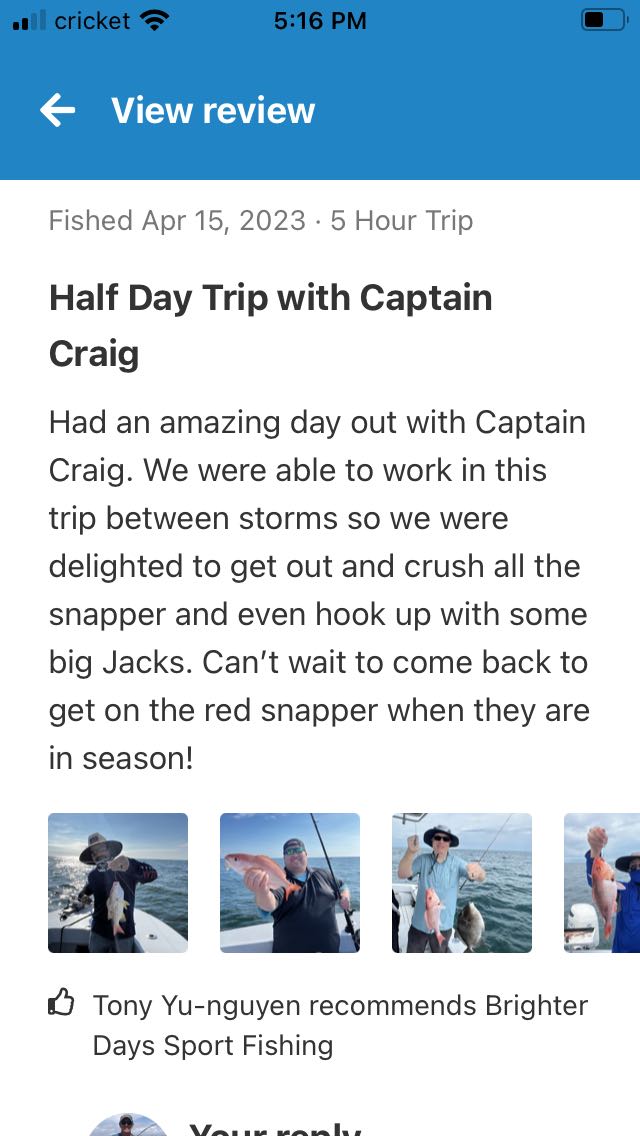
Task: Open the first review photo of man holding fish
Action: tap(118, 882)
